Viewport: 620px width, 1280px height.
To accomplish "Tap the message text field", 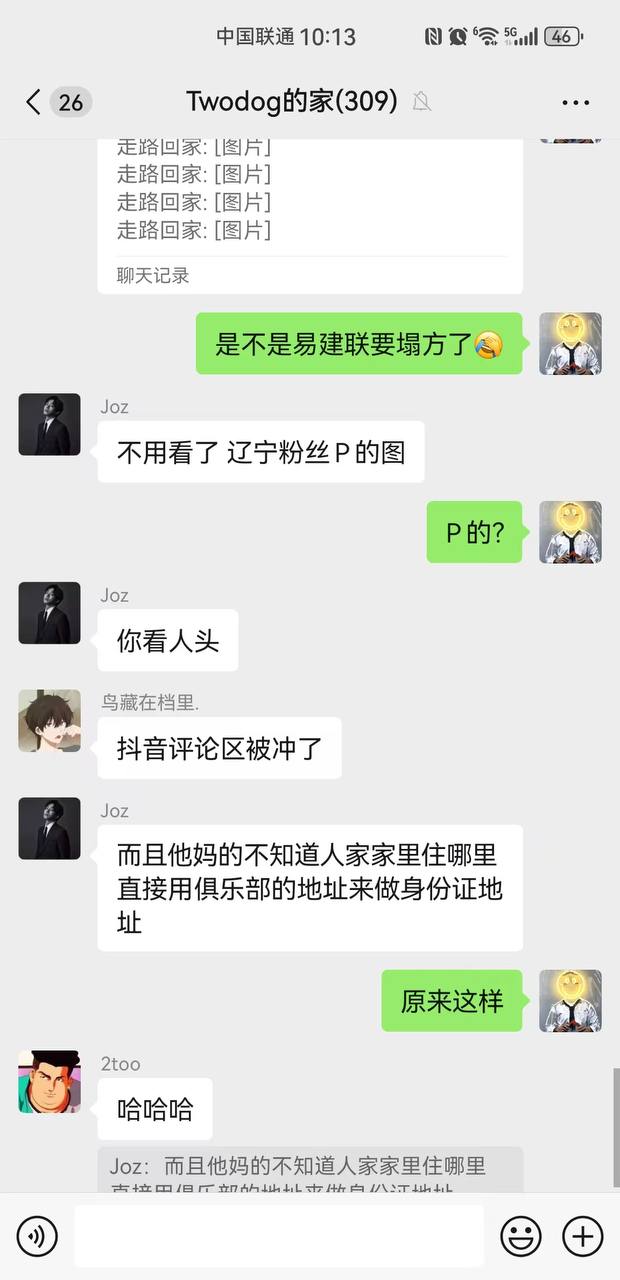I will pyautogui.click(x=279, y=1237).
